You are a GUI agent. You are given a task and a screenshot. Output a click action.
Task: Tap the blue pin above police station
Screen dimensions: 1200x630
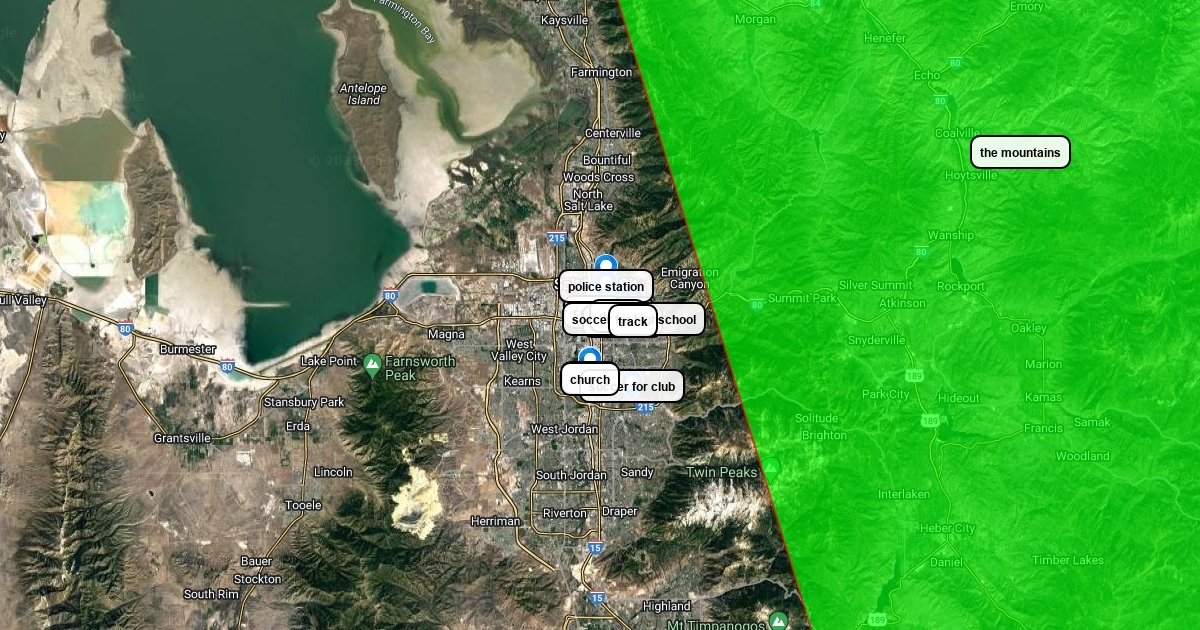(605, 264)
